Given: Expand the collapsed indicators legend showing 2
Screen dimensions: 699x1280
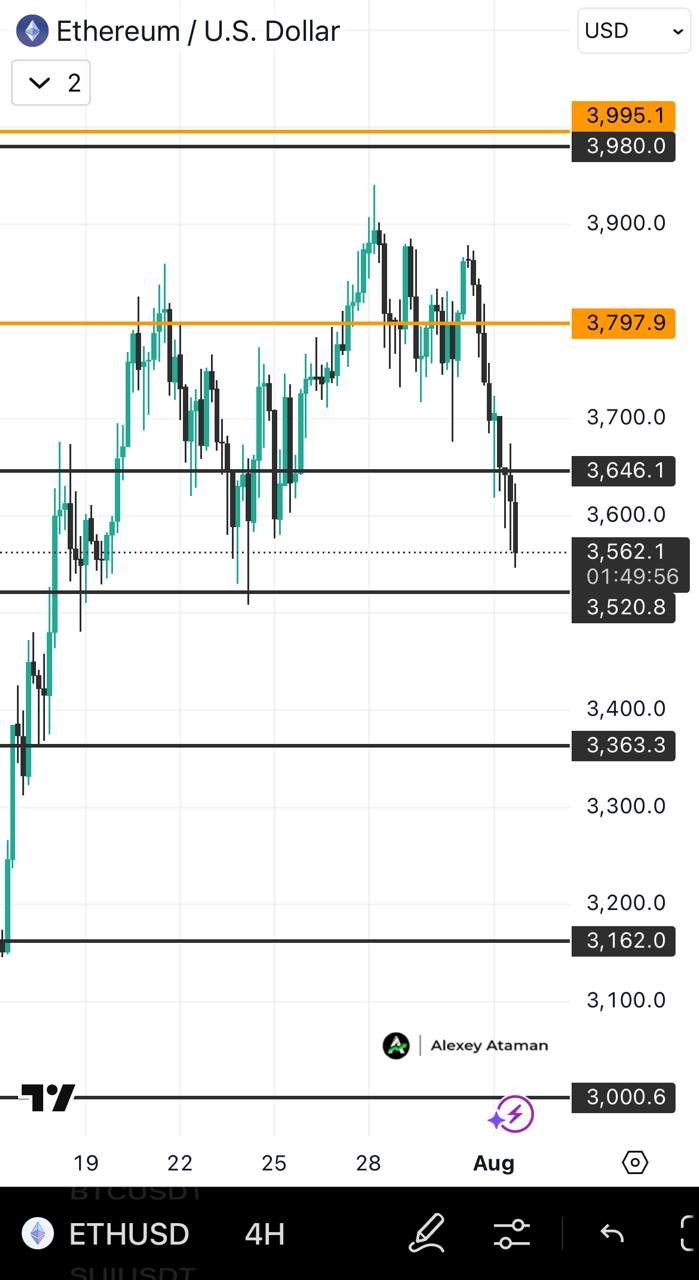Looking at the screenshot, I should (x=51, y=83).
